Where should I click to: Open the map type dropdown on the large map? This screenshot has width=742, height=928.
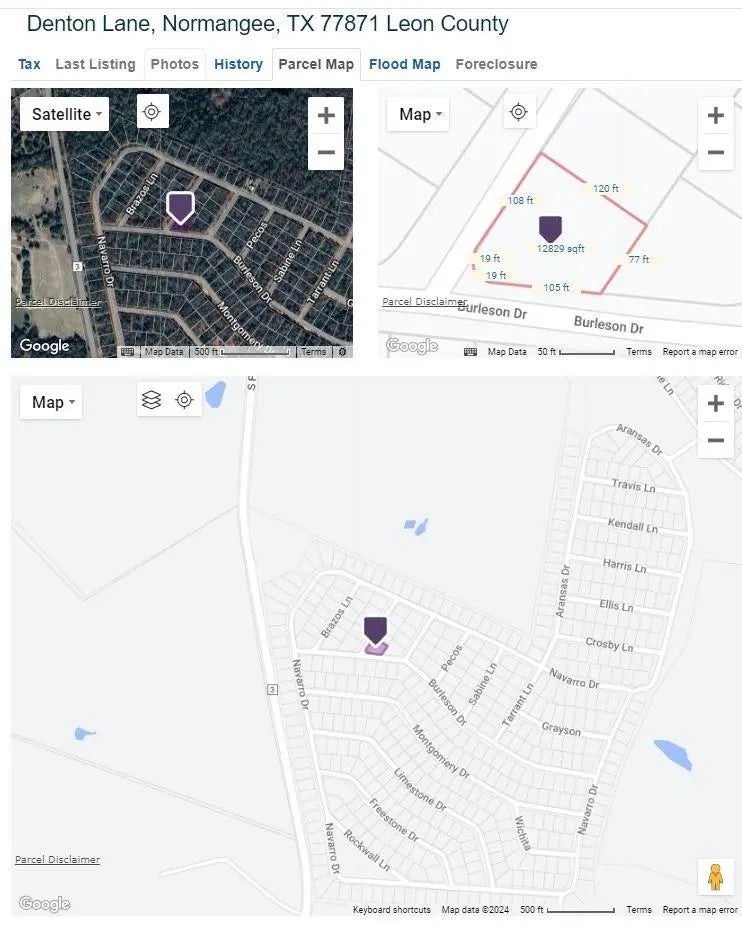pyautogui.click(x=52, y=402)
